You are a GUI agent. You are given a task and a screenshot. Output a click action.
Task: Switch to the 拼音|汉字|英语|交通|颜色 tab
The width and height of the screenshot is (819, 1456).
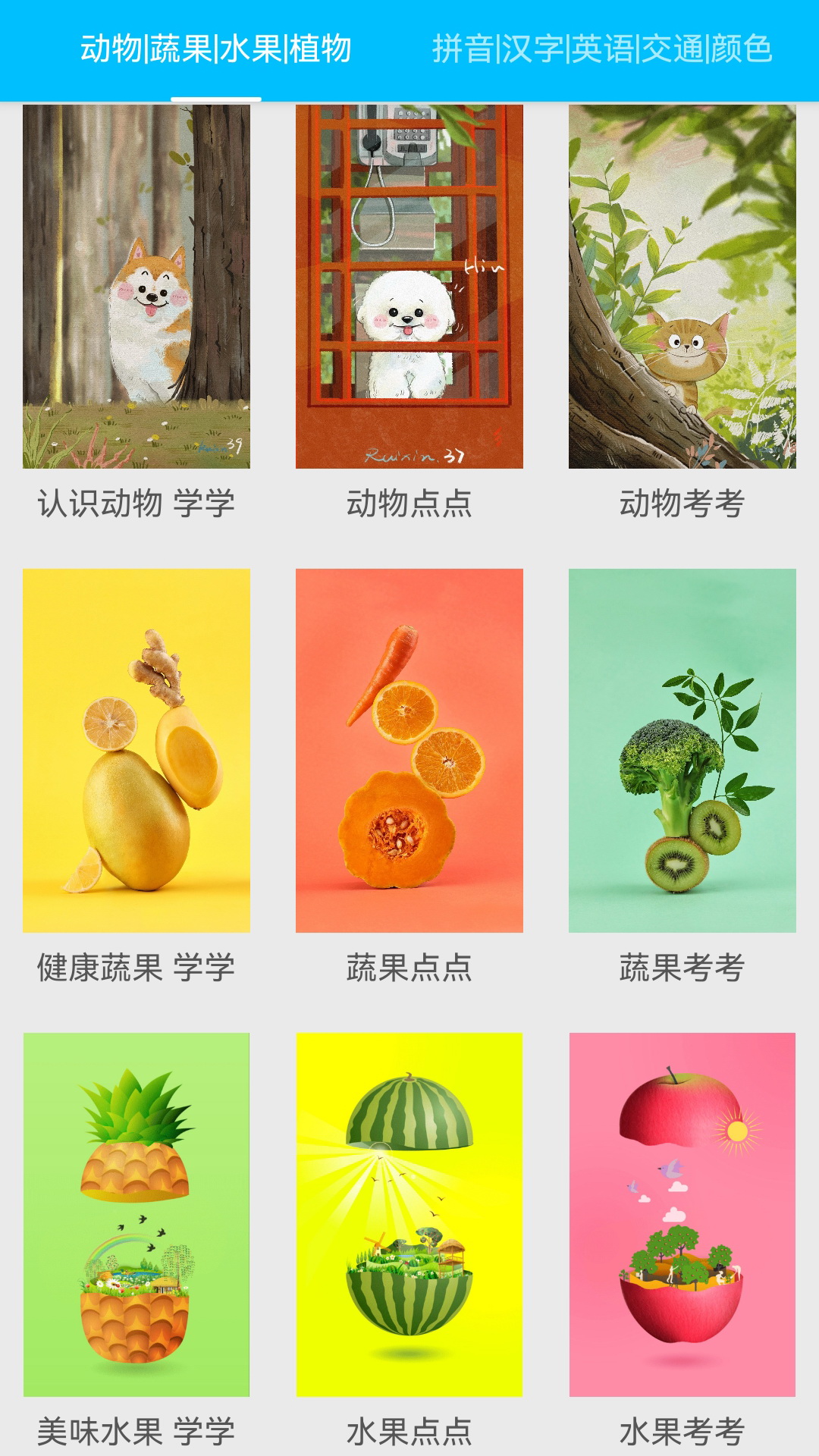pyautogui.click(x=602, y=49)
